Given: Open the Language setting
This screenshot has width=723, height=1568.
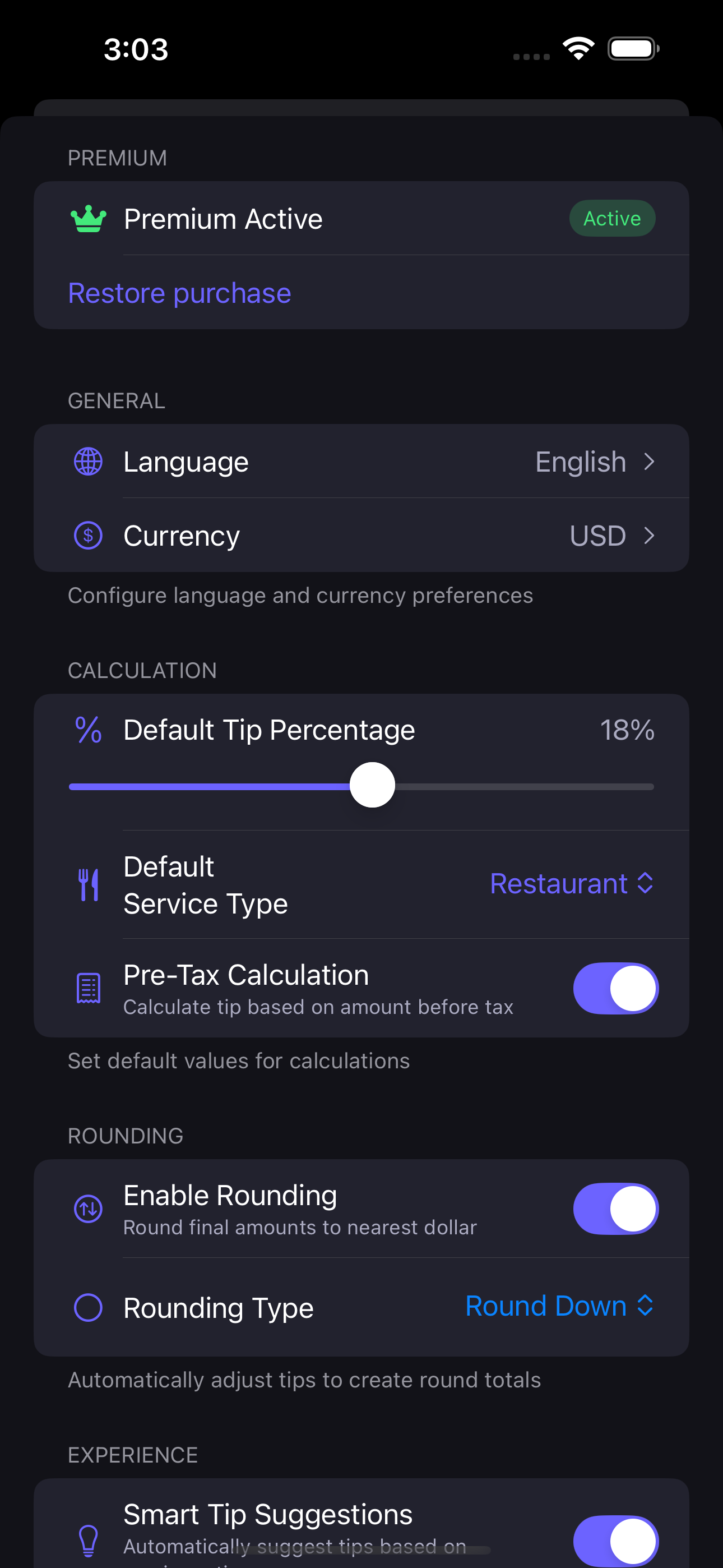Looking at the screenshot, I should (361, 462).
